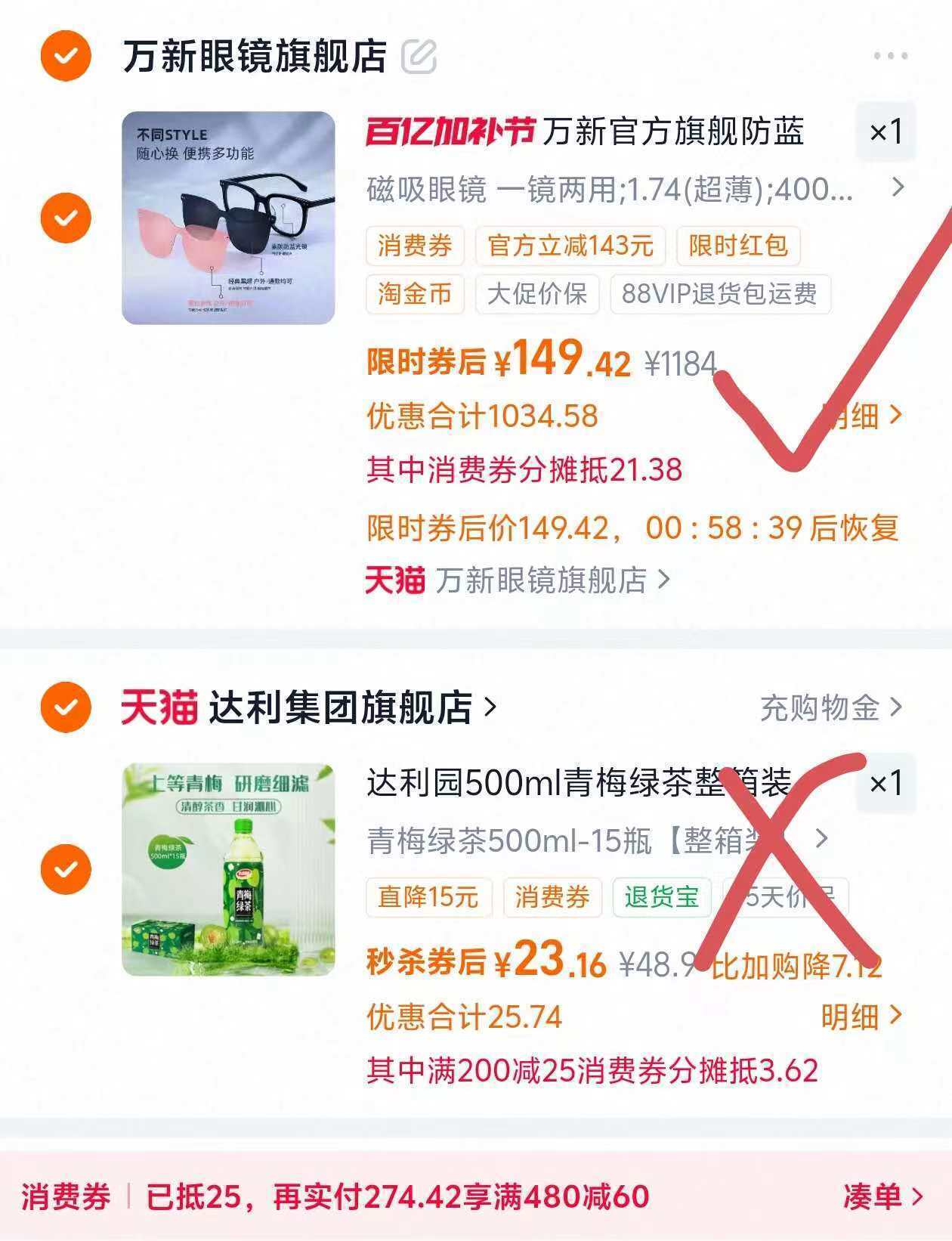Viewport: 952px width, 1241px height.
Task: Tap the edit icon beside 万新眼镜旗舰店
Action: tap(419, 57)
